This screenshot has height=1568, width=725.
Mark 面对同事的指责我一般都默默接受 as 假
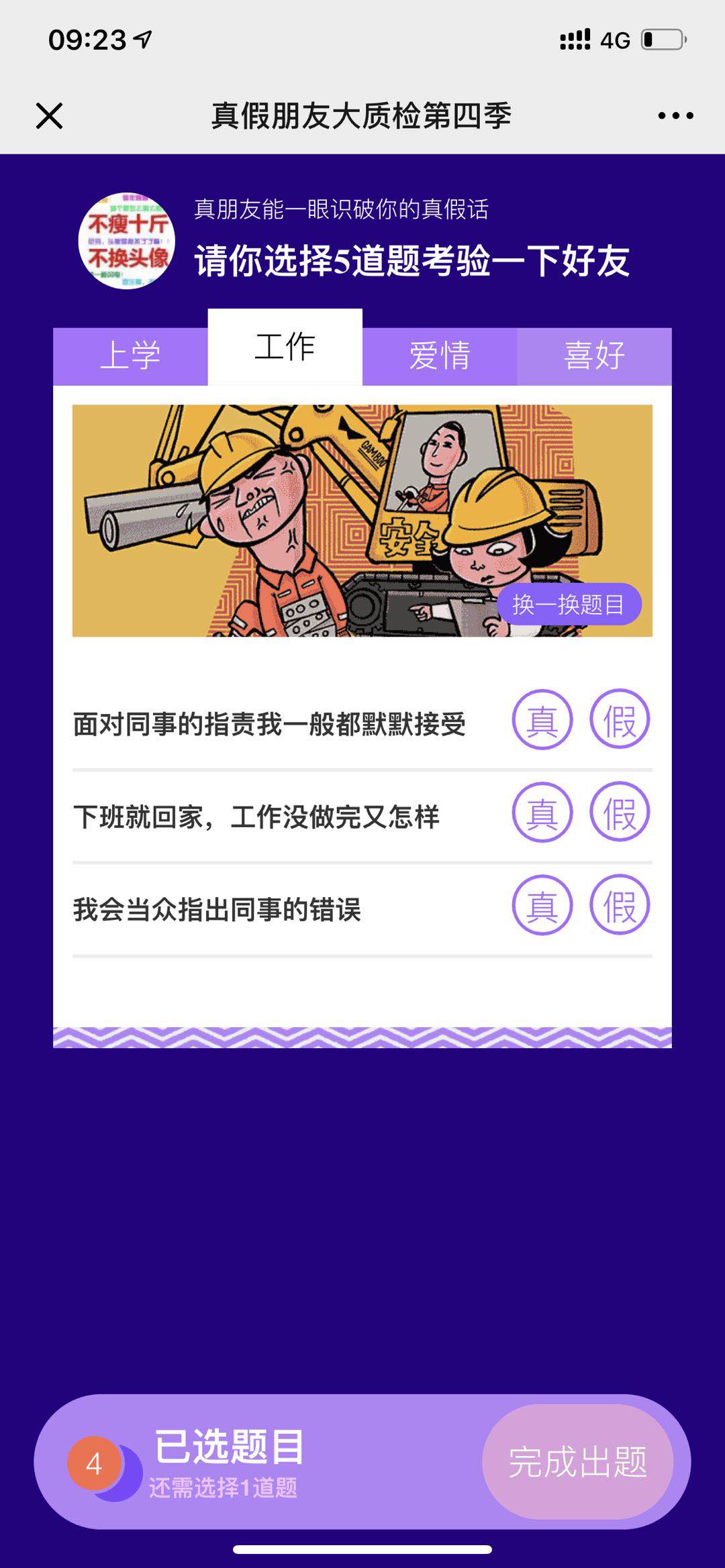click(x=619, y=720)
